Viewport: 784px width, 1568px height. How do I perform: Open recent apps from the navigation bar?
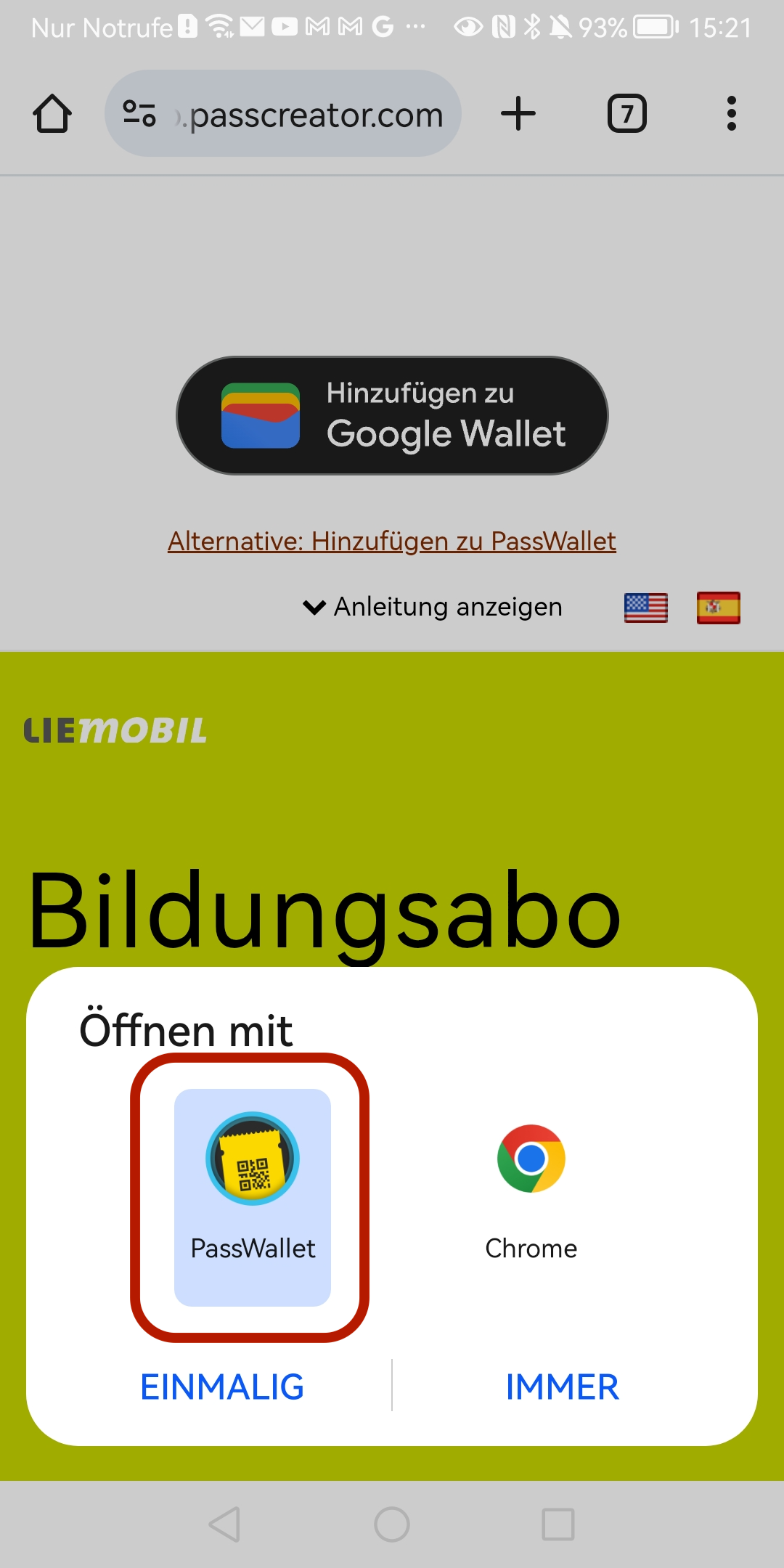[x=558, y=1524]
